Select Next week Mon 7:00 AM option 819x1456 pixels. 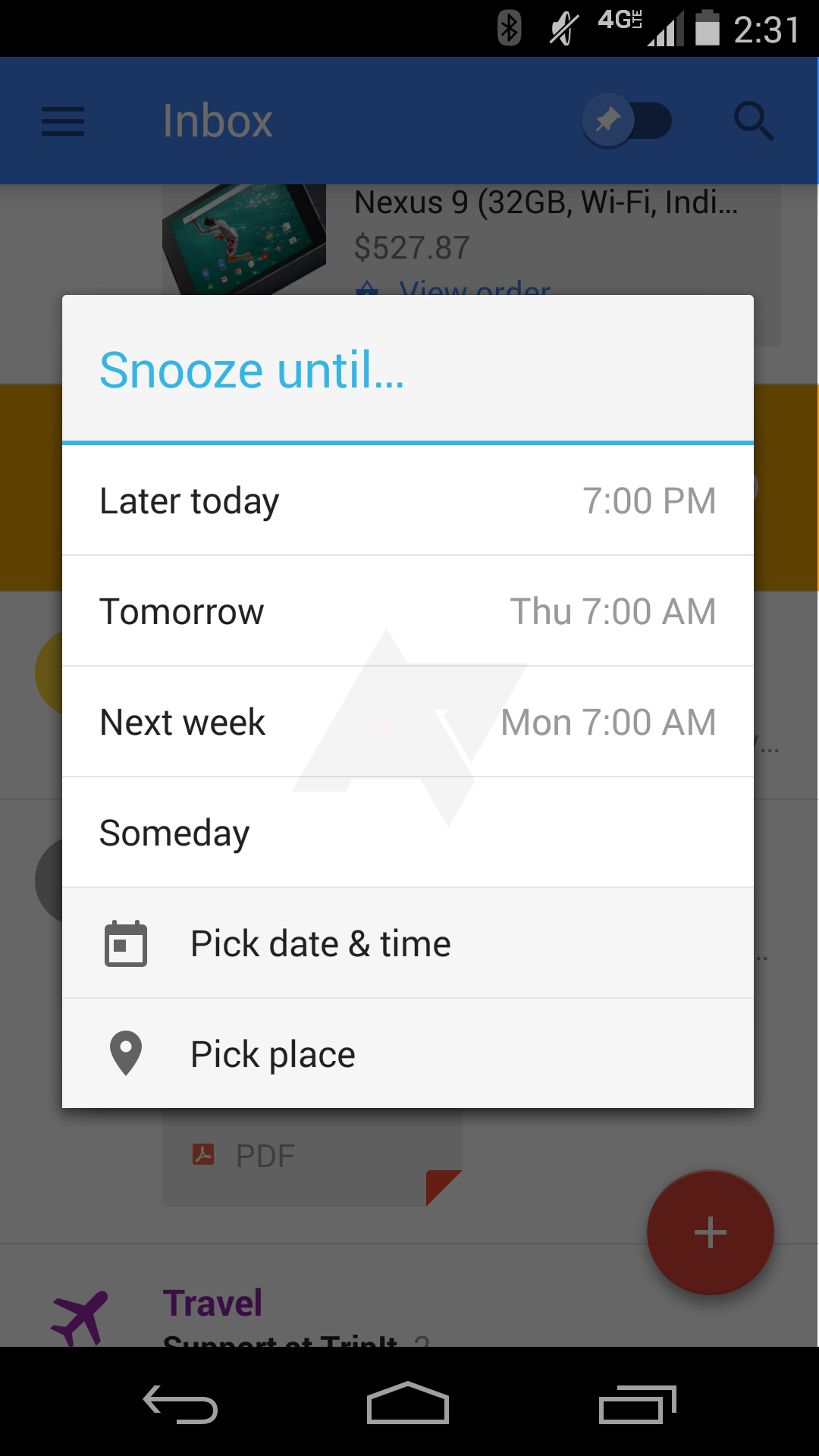(x=409, y=721)
